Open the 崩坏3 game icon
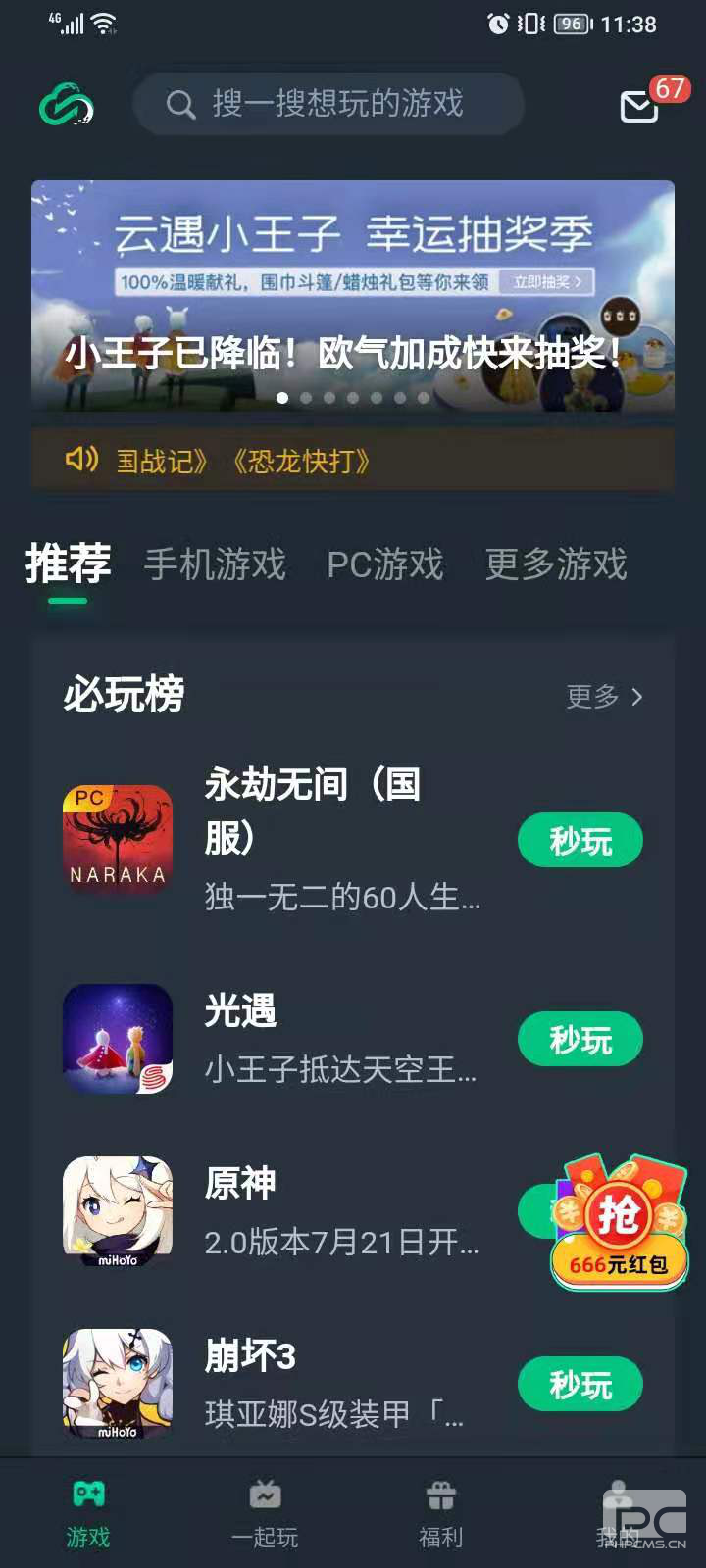 point(117,1384)
